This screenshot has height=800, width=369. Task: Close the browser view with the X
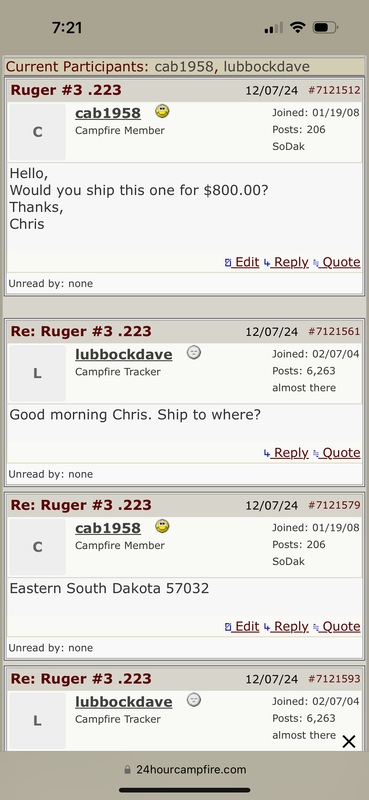click(349, 741)
